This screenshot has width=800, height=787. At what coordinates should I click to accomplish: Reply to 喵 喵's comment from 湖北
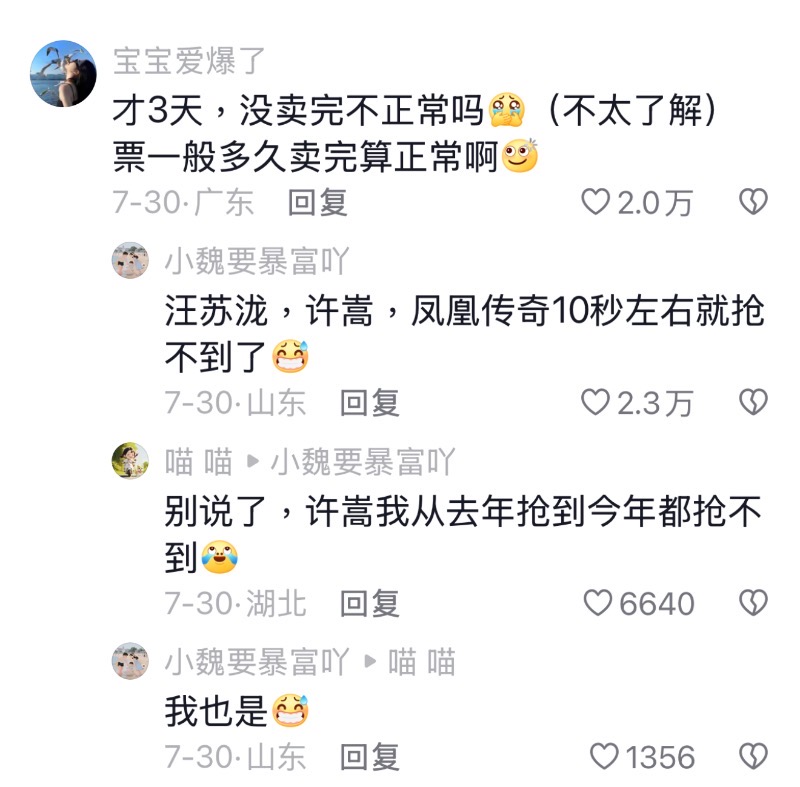pos(370,603)
